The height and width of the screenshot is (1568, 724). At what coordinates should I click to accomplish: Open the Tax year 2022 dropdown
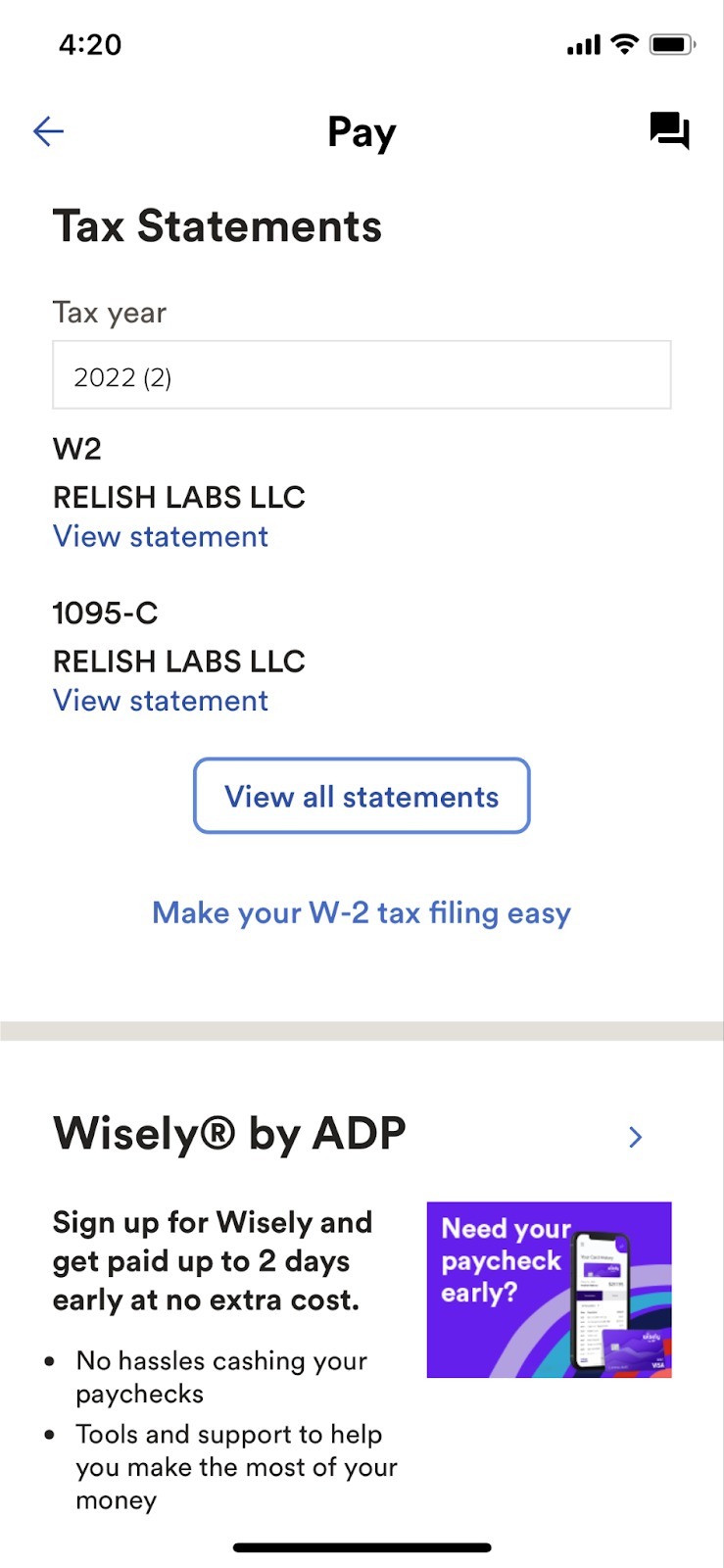[x=362, y=375]
